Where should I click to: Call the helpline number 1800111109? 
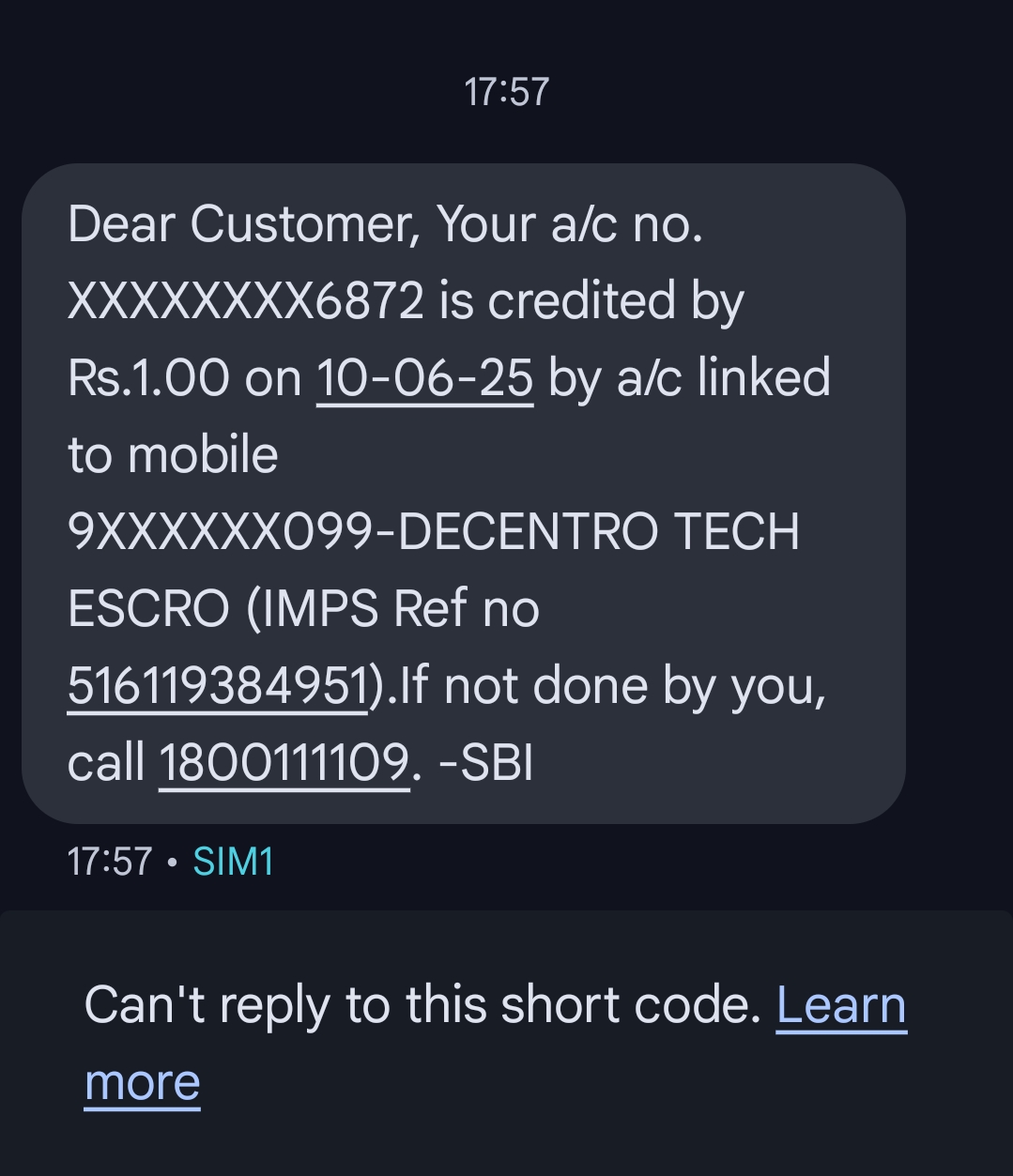point(284,762)
